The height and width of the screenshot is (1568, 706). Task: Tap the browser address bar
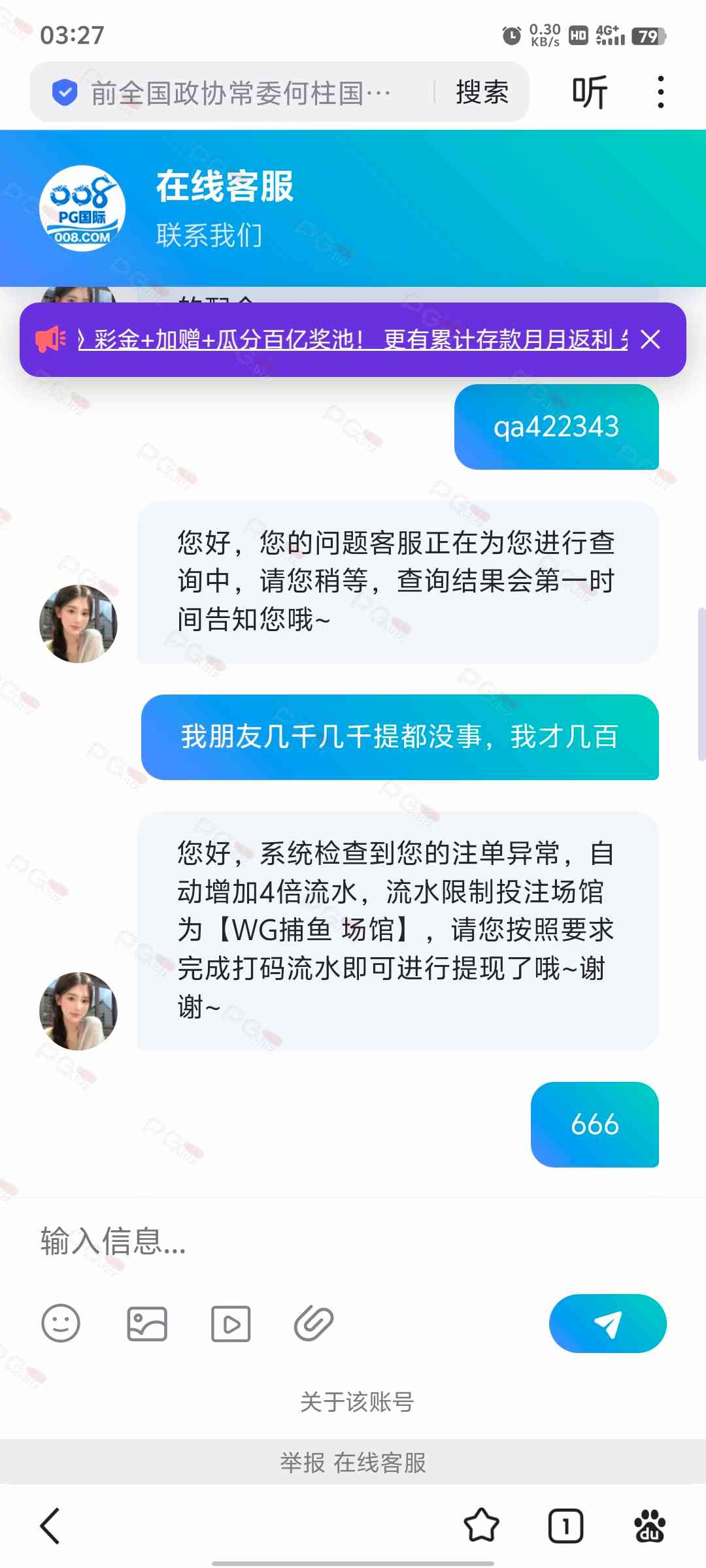click(x=242, y=93)
